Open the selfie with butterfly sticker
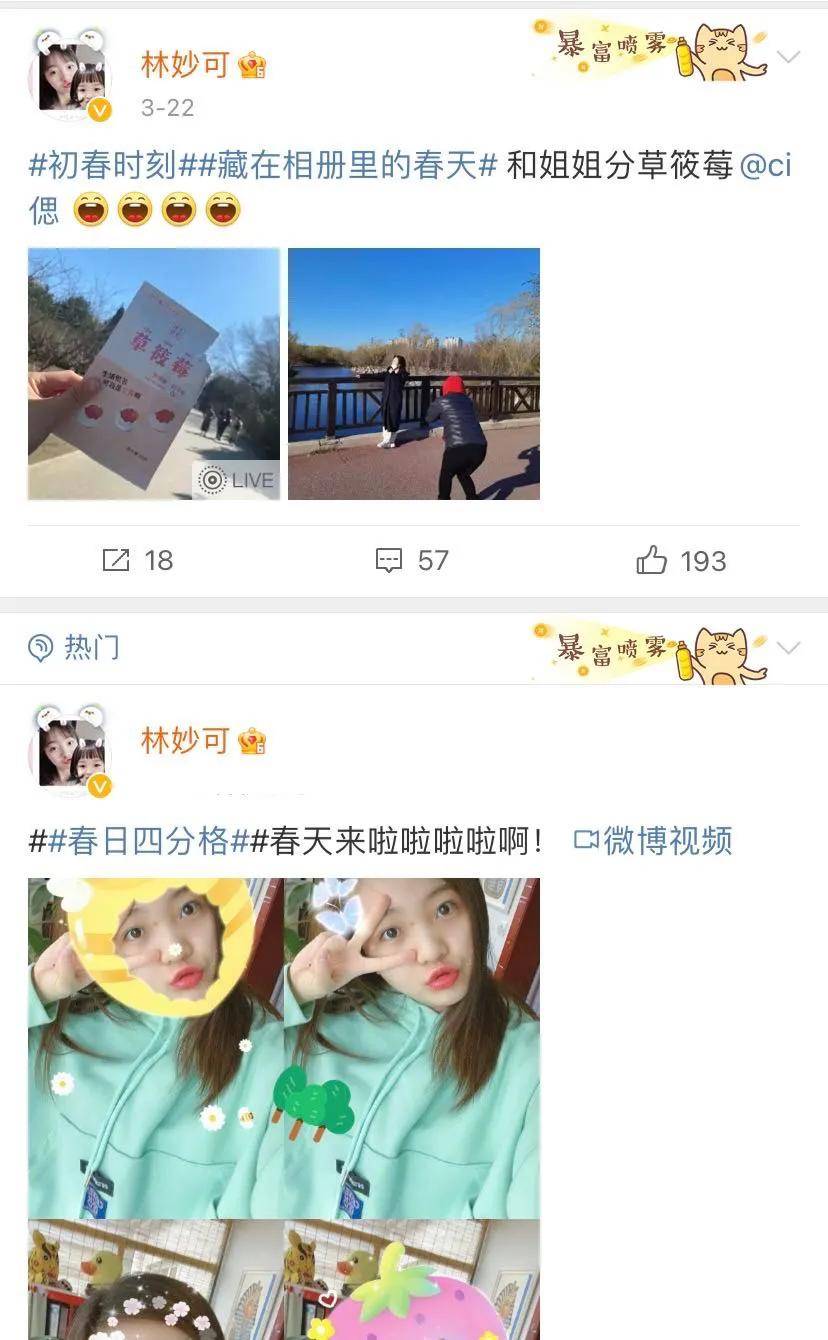The width and height of the screenshot is (828, 1340). click(412, 1048)
